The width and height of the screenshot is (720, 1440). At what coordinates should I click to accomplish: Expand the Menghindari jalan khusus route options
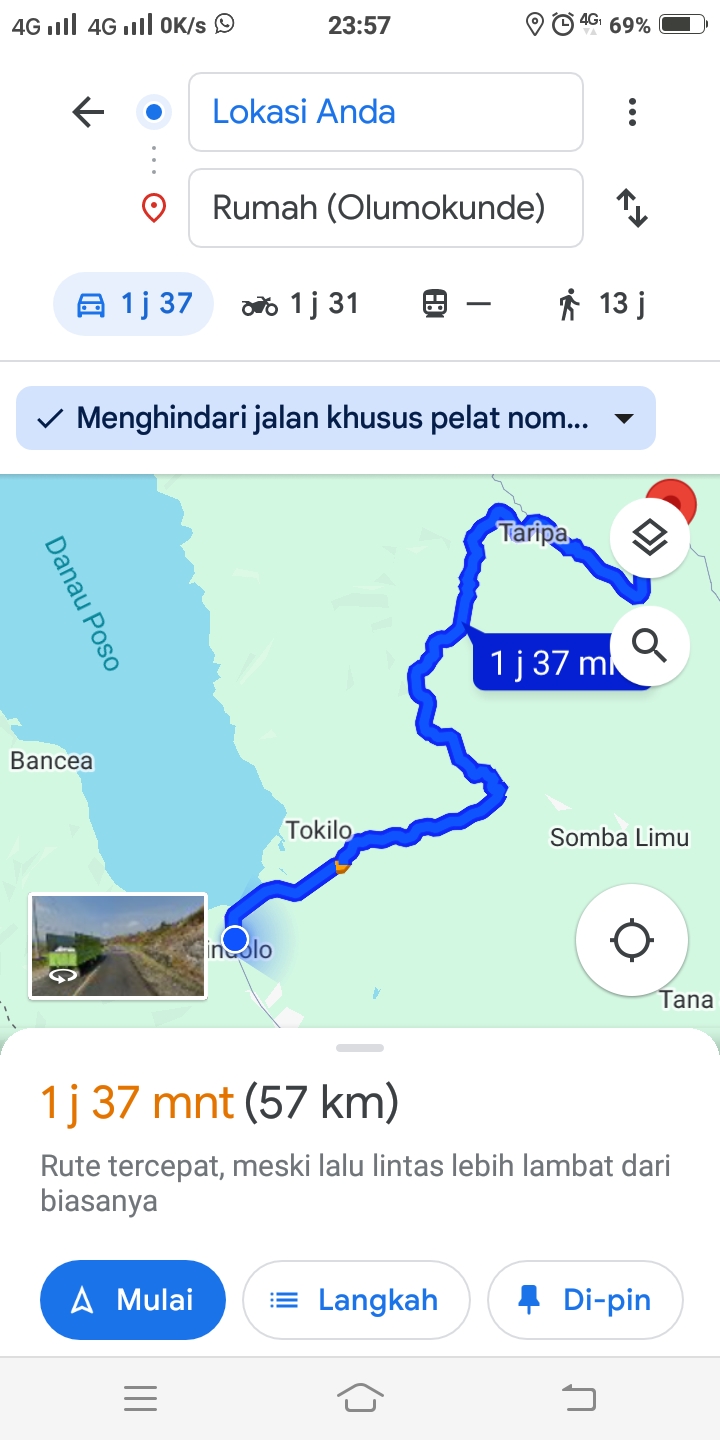click(336, 418)
